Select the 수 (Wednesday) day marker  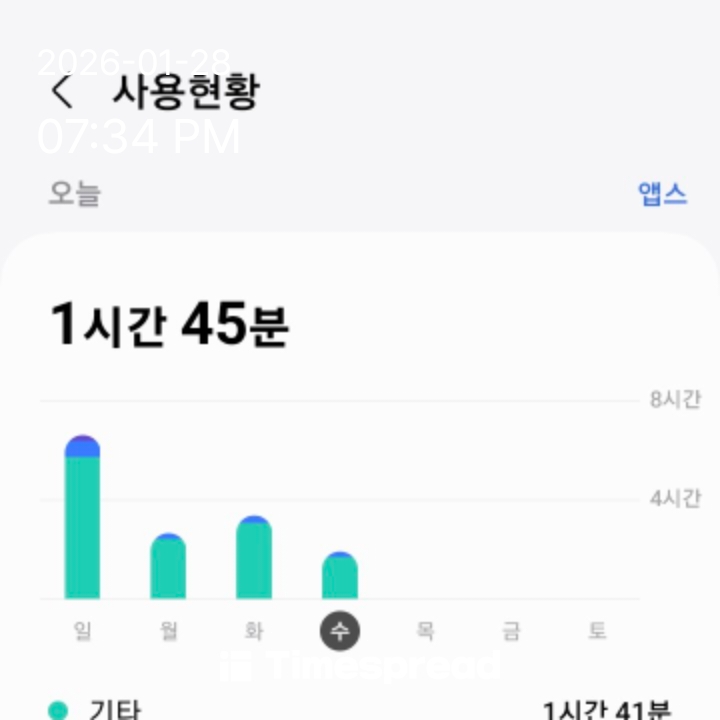click(340, 631)
